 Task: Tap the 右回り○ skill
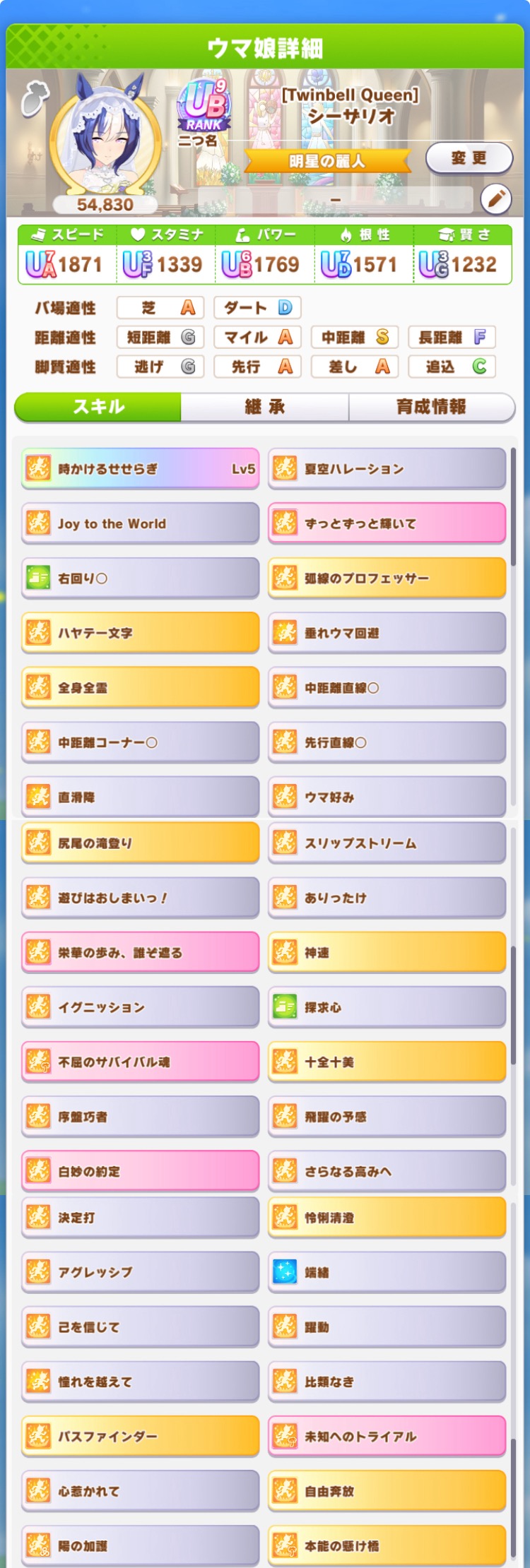[140, 578]
